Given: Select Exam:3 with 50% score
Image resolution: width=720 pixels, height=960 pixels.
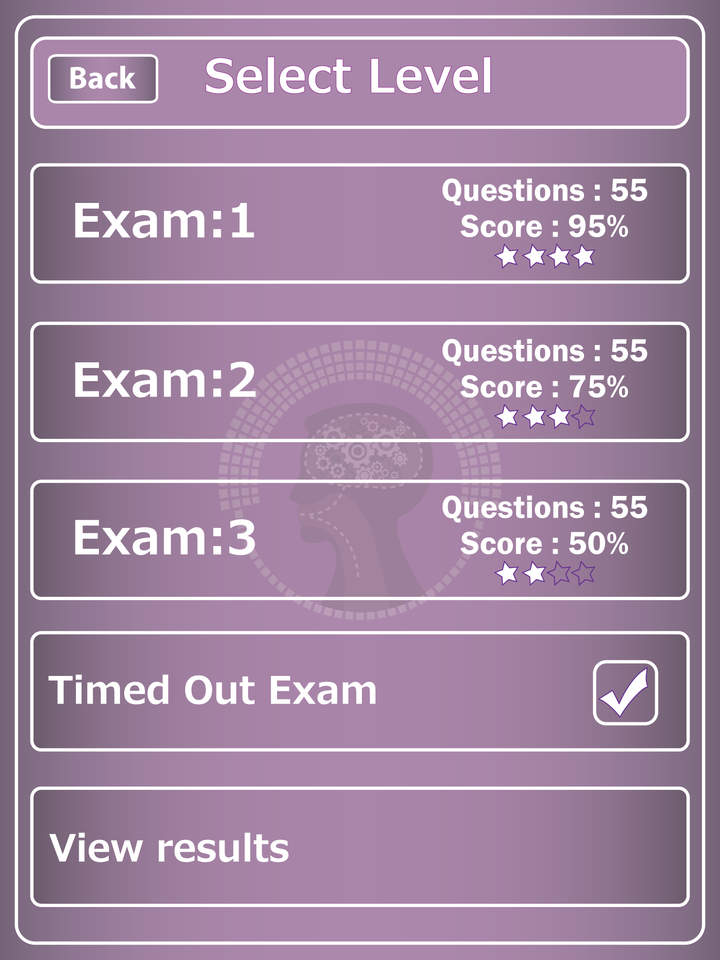Looking at the screenshot, I should pos(360,540).
